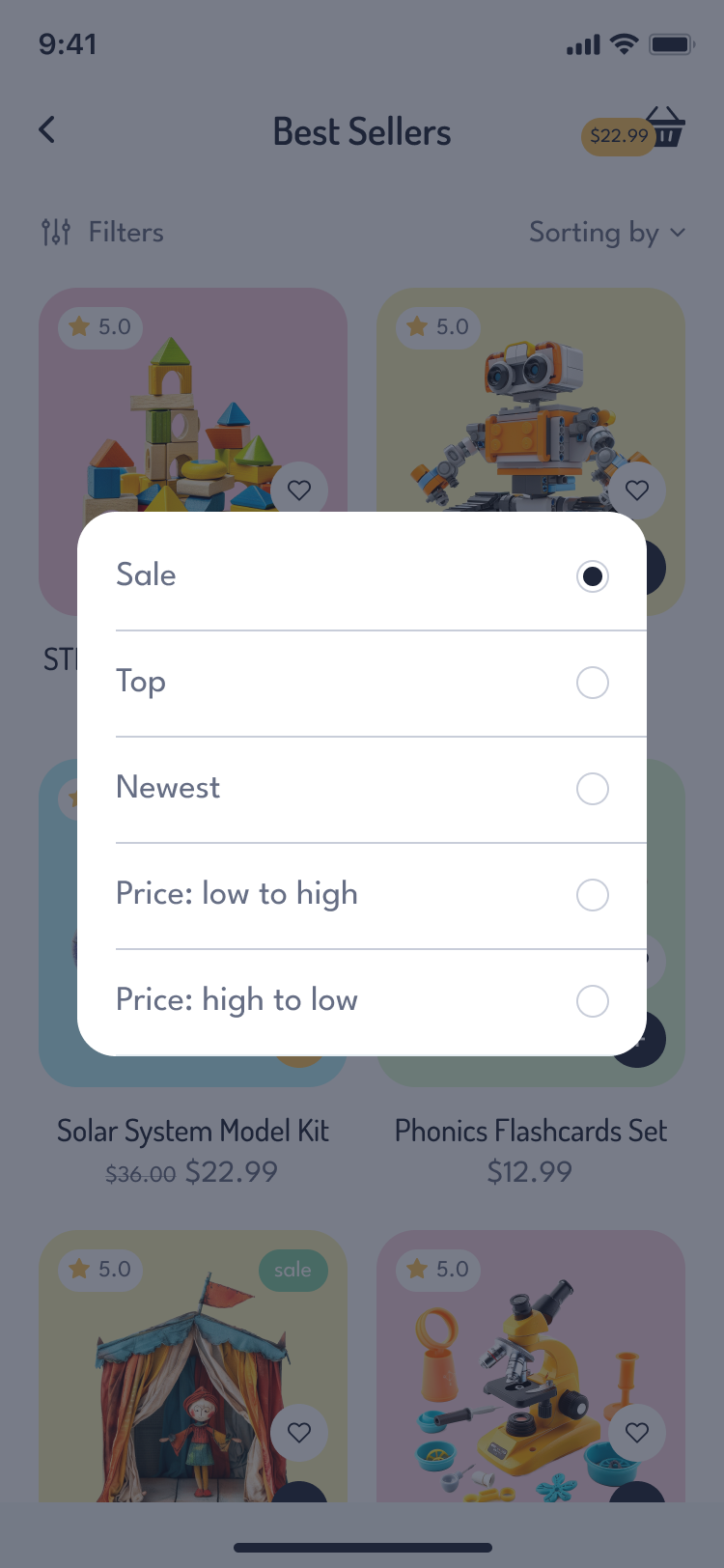Open the shopping basket showing $22.99
Screen dimensions: 724x1568
point(635,131)
